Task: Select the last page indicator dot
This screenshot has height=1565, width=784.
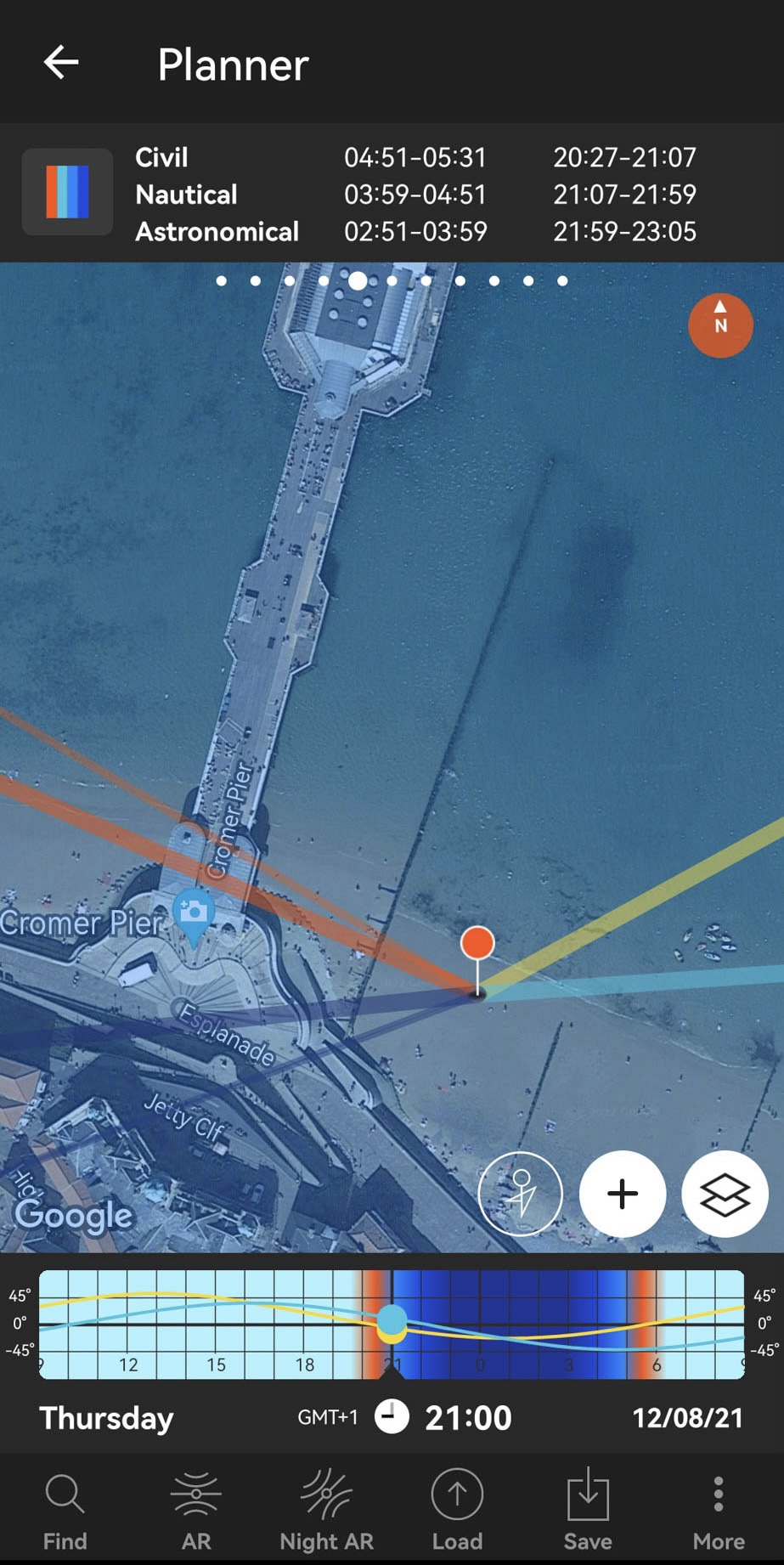Action: tap(562, 280)
